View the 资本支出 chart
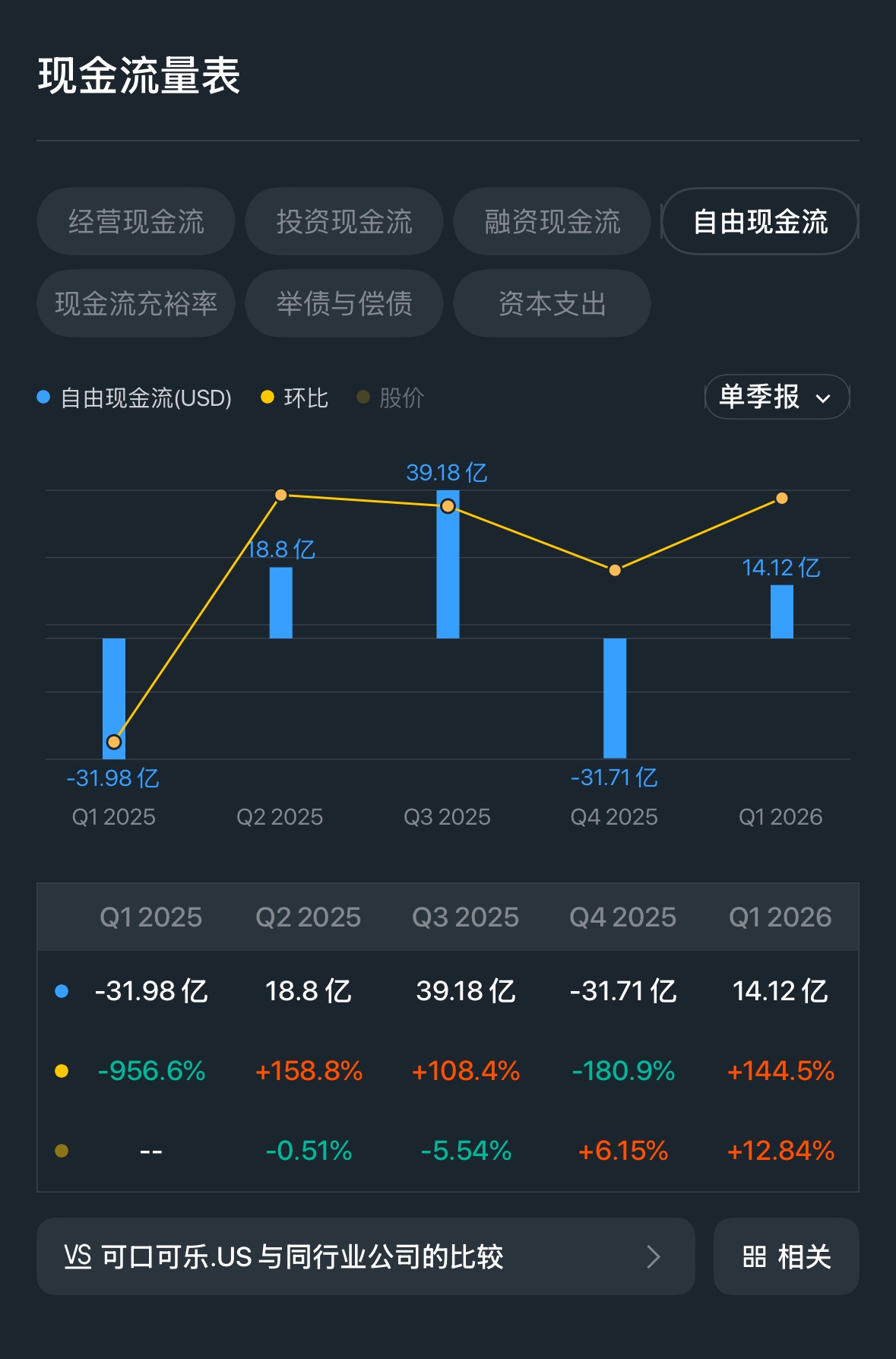The width and height of the screenshot is (896, 1359). [552, 304]
